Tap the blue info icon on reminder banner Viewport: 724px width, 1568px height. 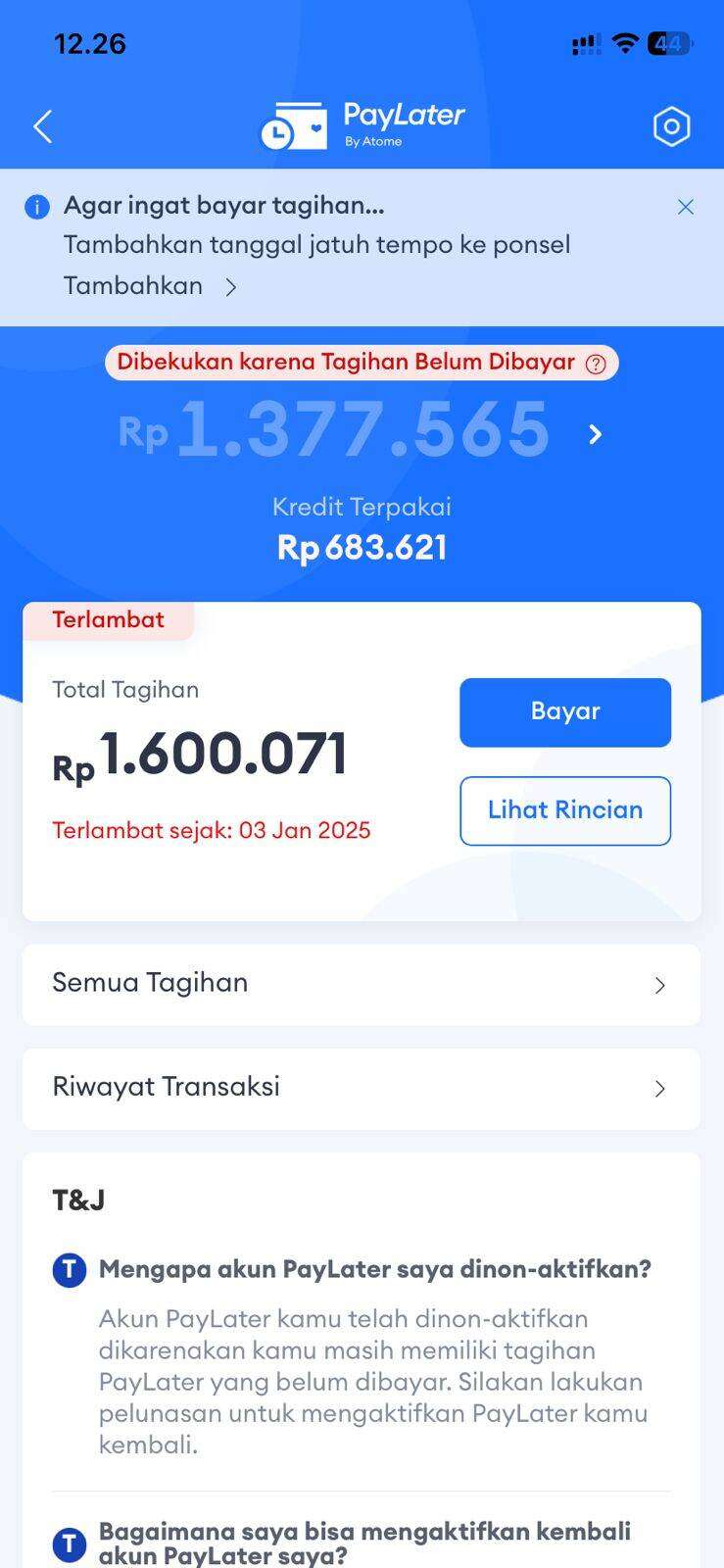[x=36, y=207]
